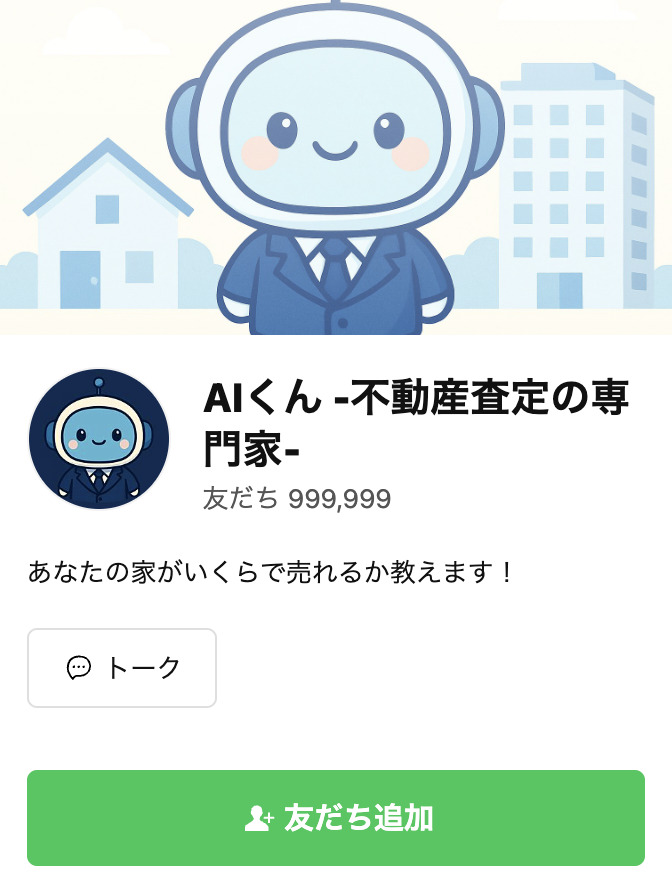View the AIくん round profile picture
The width and height of the screenshot is (672, 886).
99,440
